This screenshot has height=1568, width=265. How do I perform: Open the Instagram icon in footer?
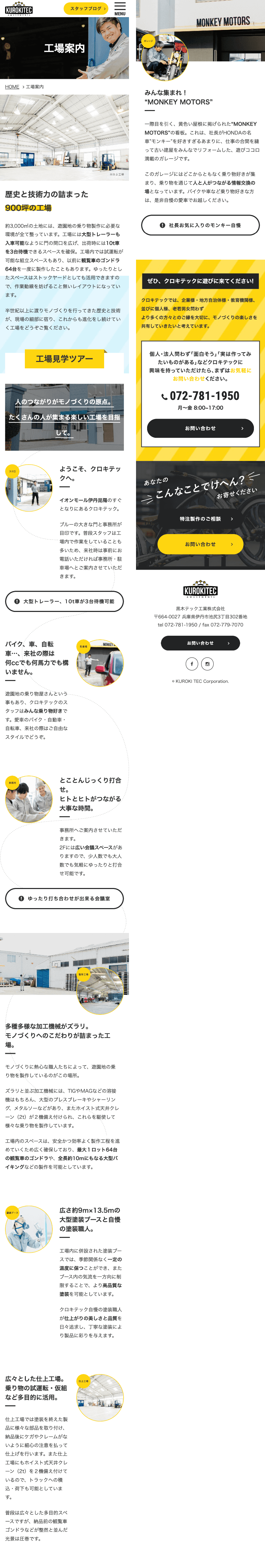point(208,664)
